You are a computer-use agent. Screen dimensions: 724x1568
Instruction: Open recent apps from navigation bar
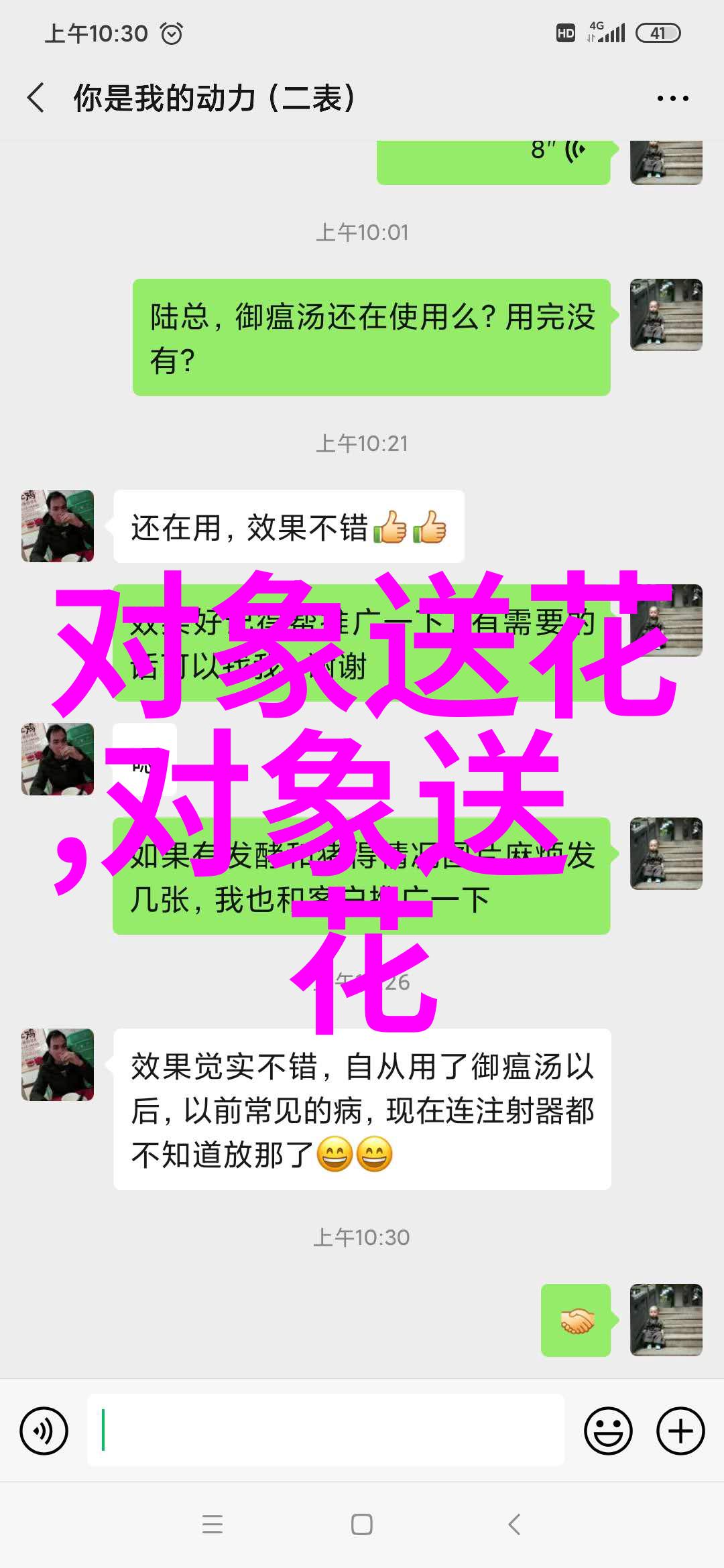tap(212, 1525)
